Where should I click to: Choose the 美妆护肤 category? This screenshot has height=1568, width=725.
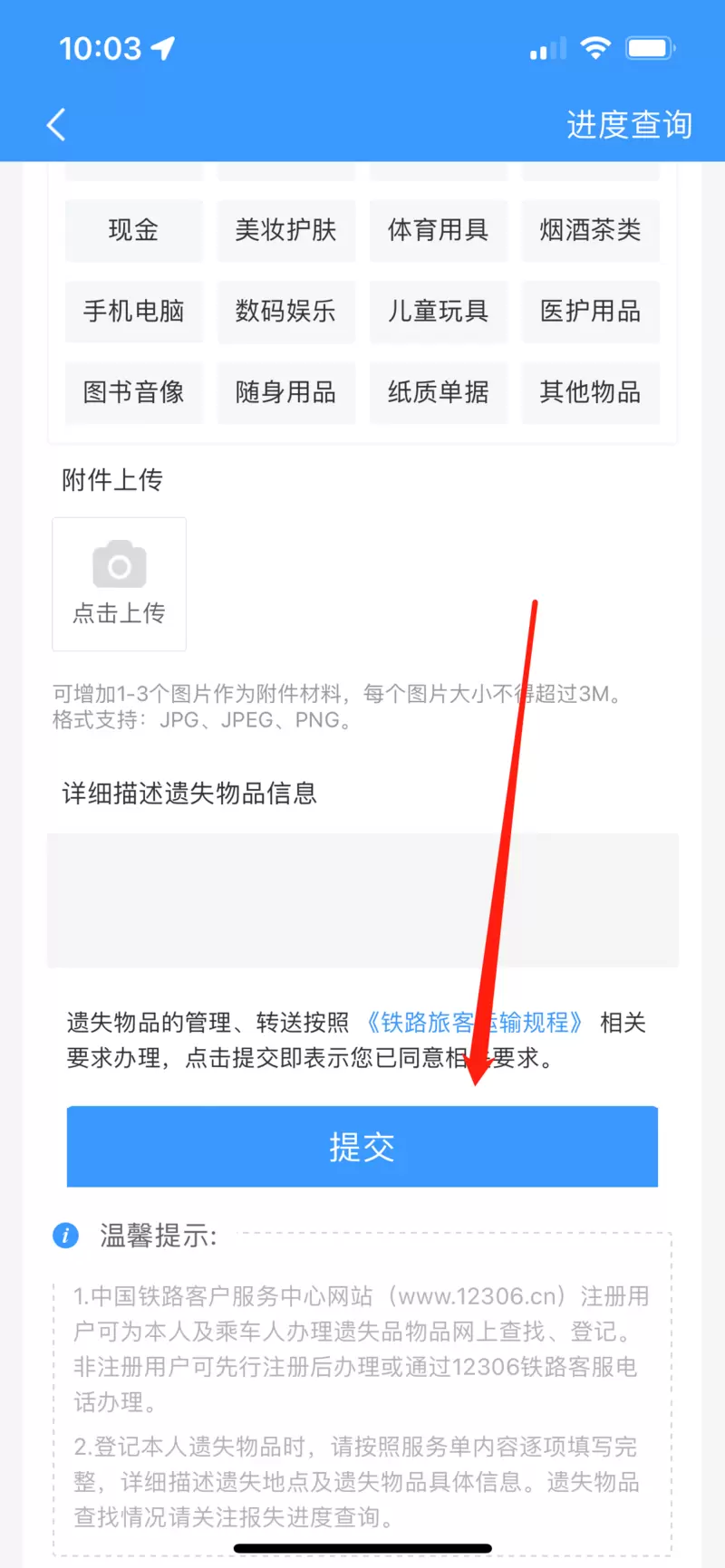285,230
